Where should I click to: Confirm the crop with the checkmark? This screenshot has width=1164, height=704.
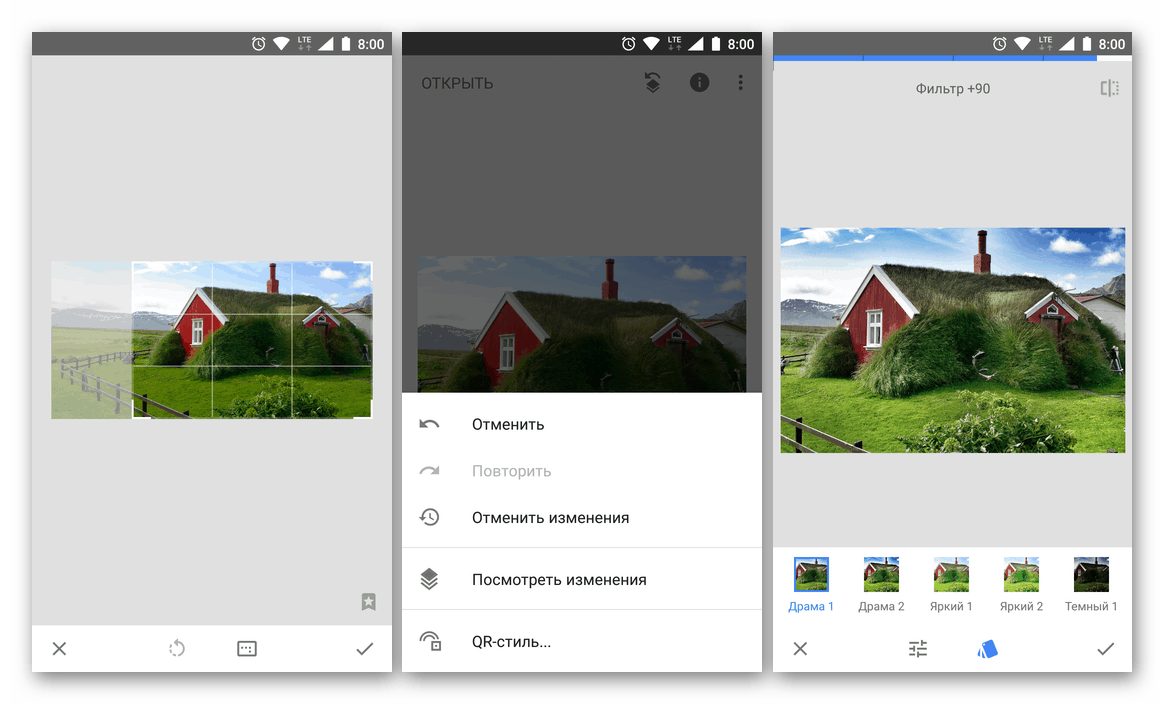(x=365, y=649)
